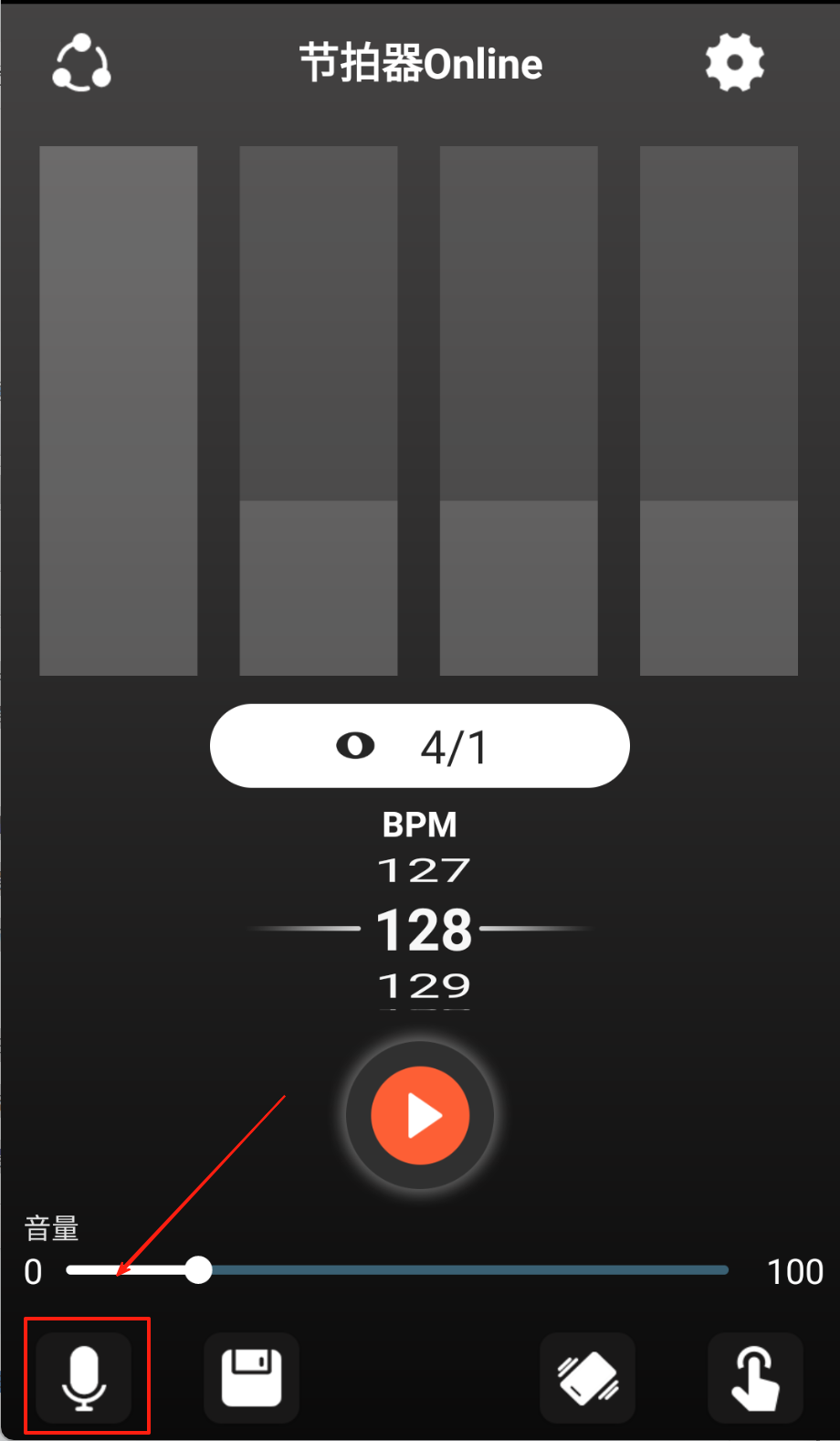Open the 4/1 time signature selector

click(x=420, y=746)
